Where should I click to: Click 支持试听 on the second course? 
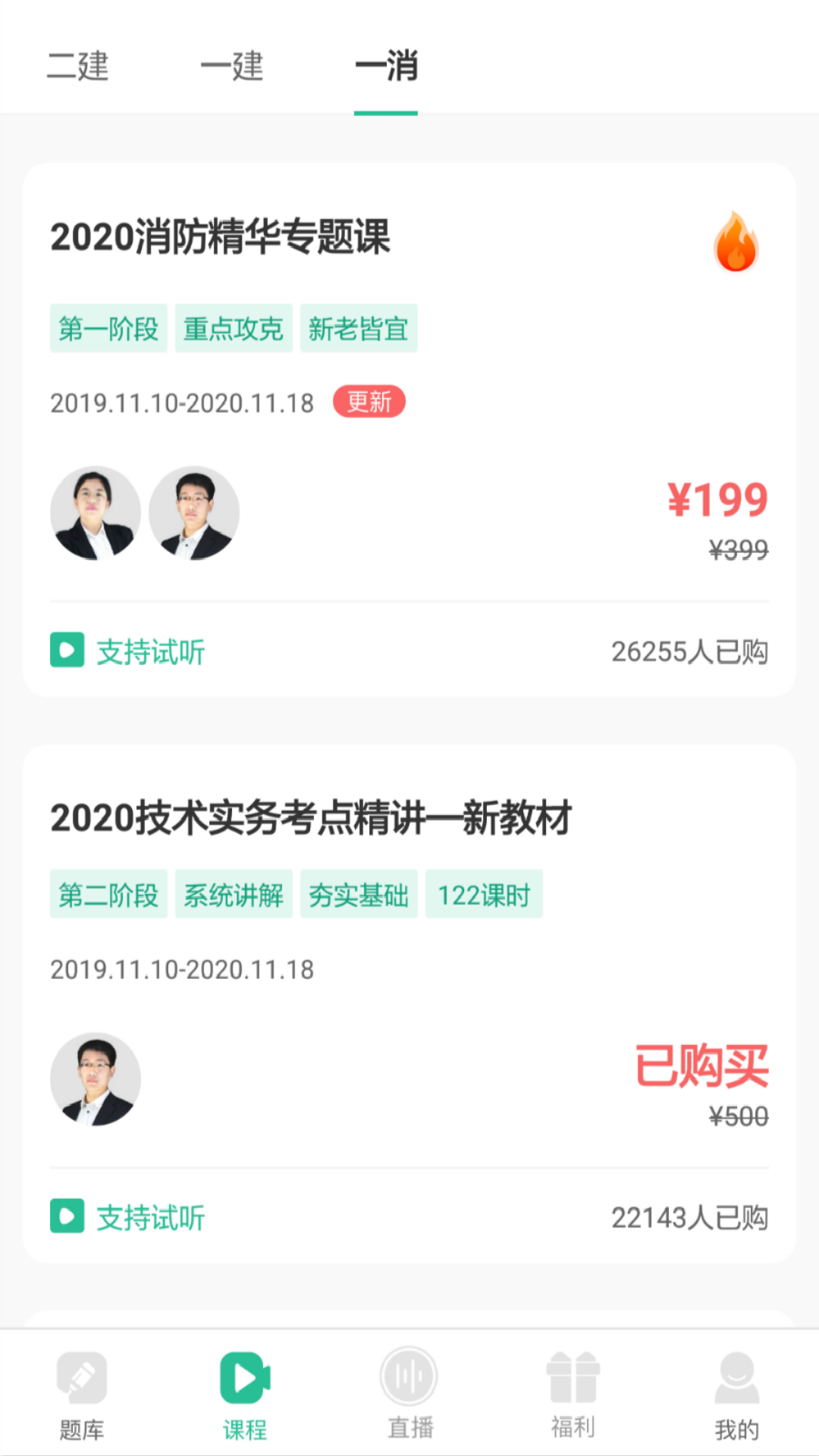pos(149,1216)
